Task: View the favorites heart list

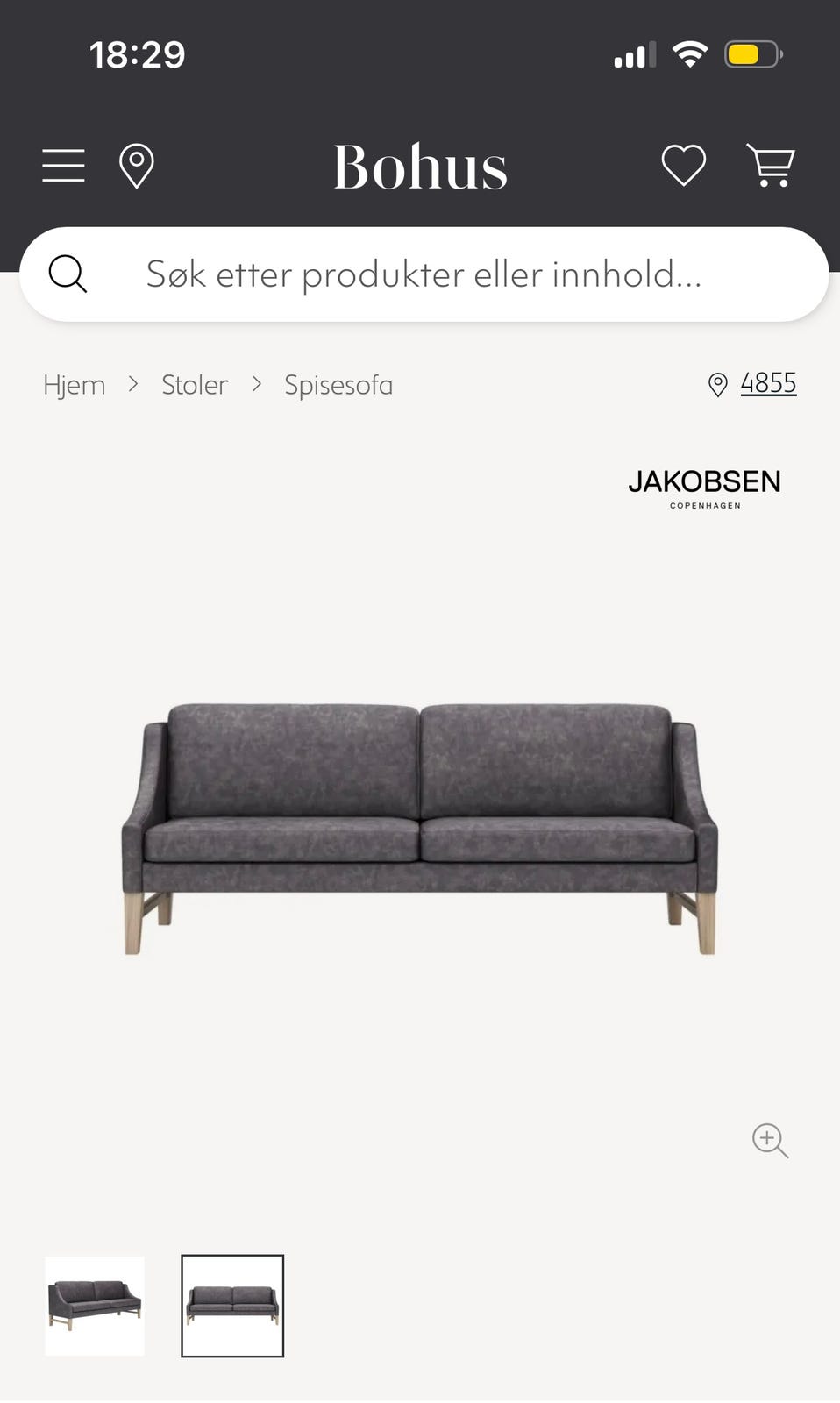Action: point(683,165)
